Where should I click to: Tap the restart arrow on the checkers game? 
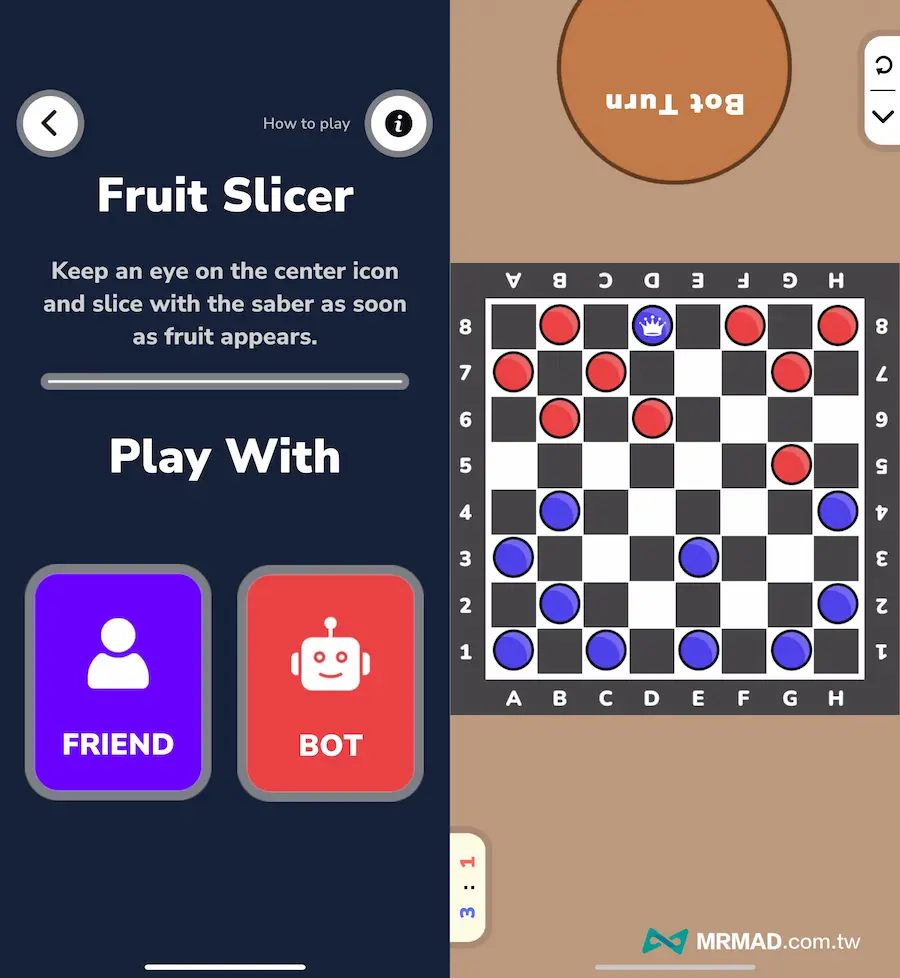[882, 66]
